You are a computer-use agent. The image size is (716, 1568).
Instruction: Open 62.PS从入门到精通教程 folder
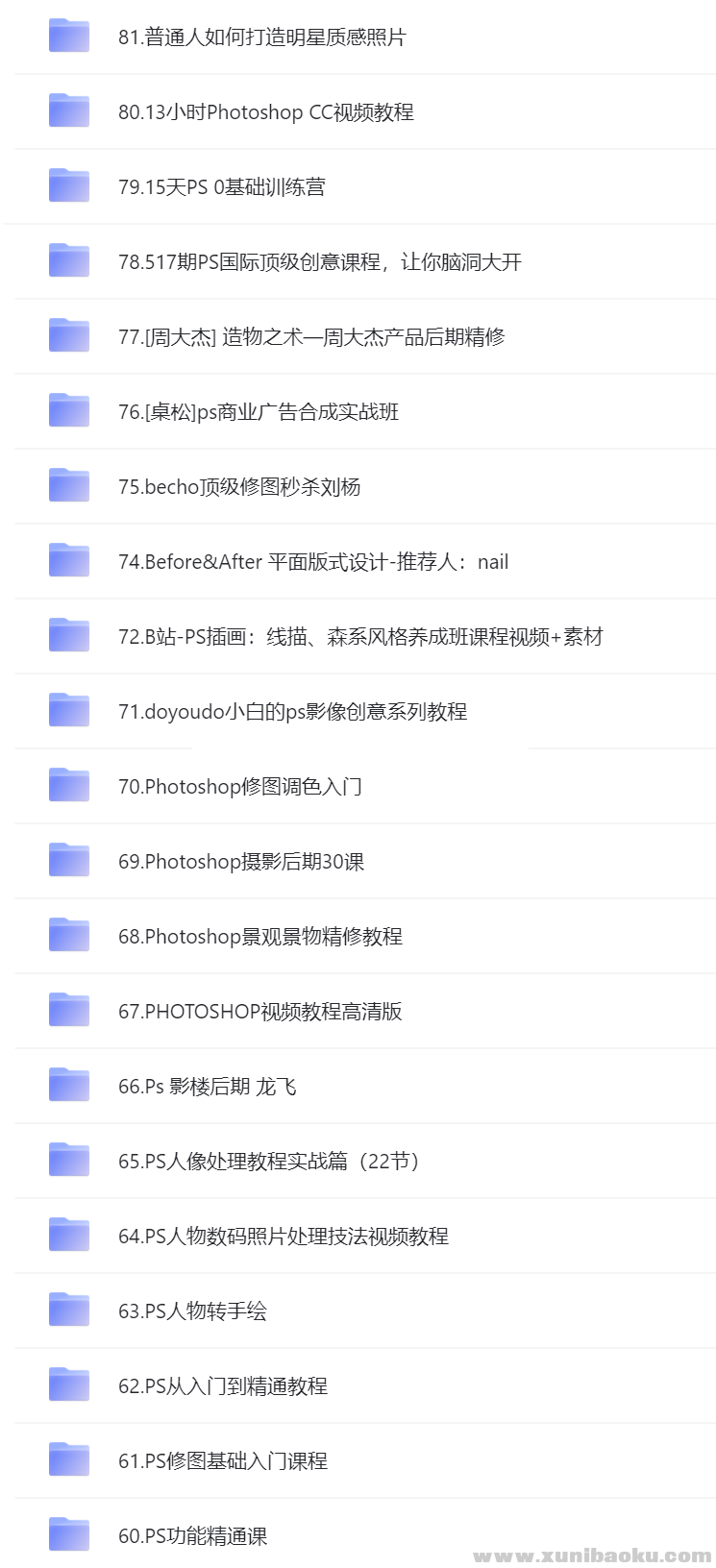tap(222, 1386)
